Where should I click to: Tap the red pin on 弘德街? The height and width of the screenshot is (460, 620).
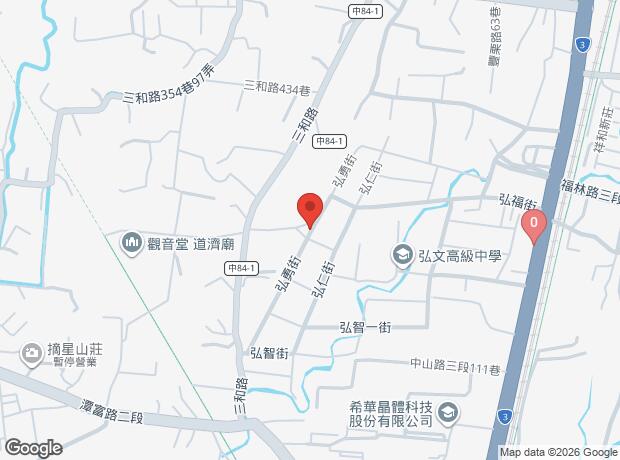pos(310,210)
